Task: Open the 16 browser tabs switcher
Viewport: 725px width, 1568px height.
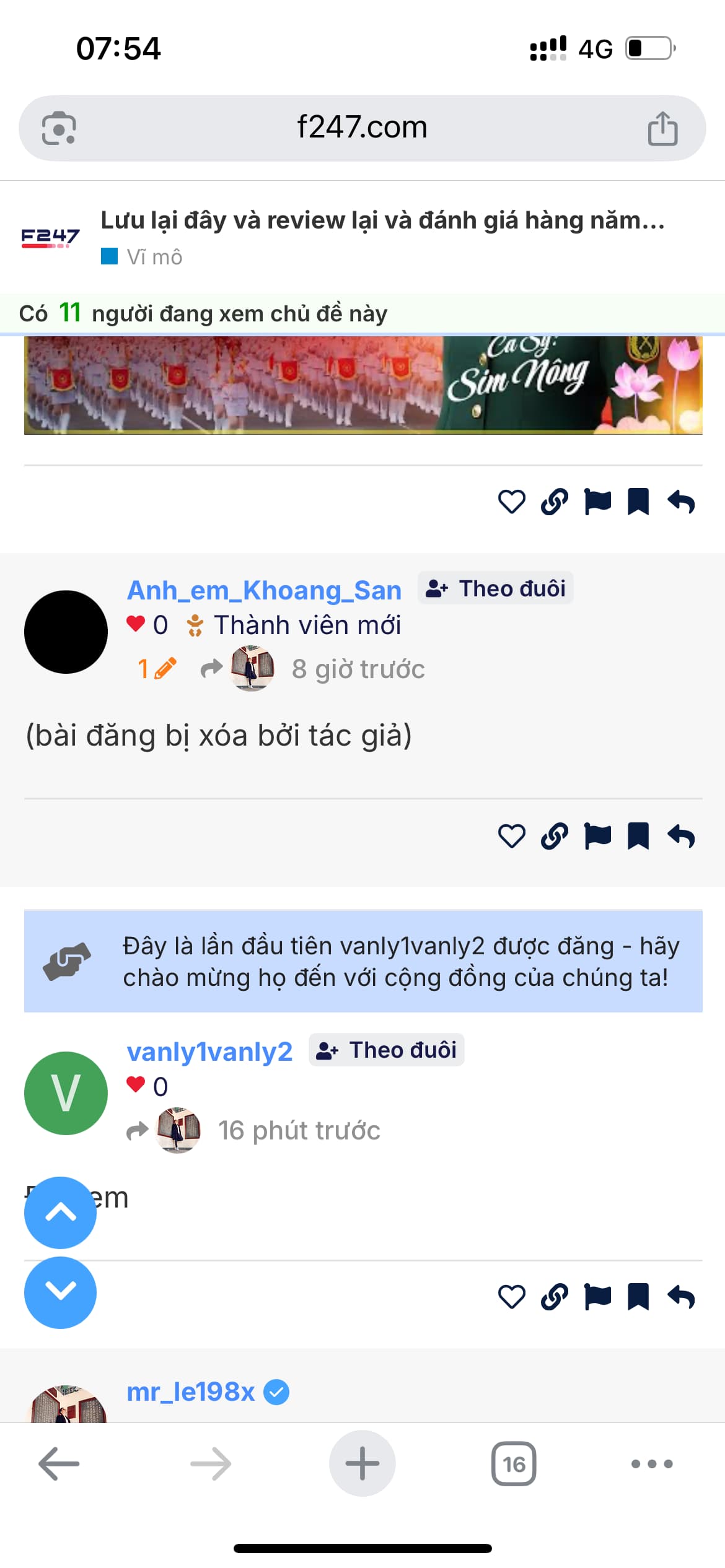Action: click(x=513, y=1464)
